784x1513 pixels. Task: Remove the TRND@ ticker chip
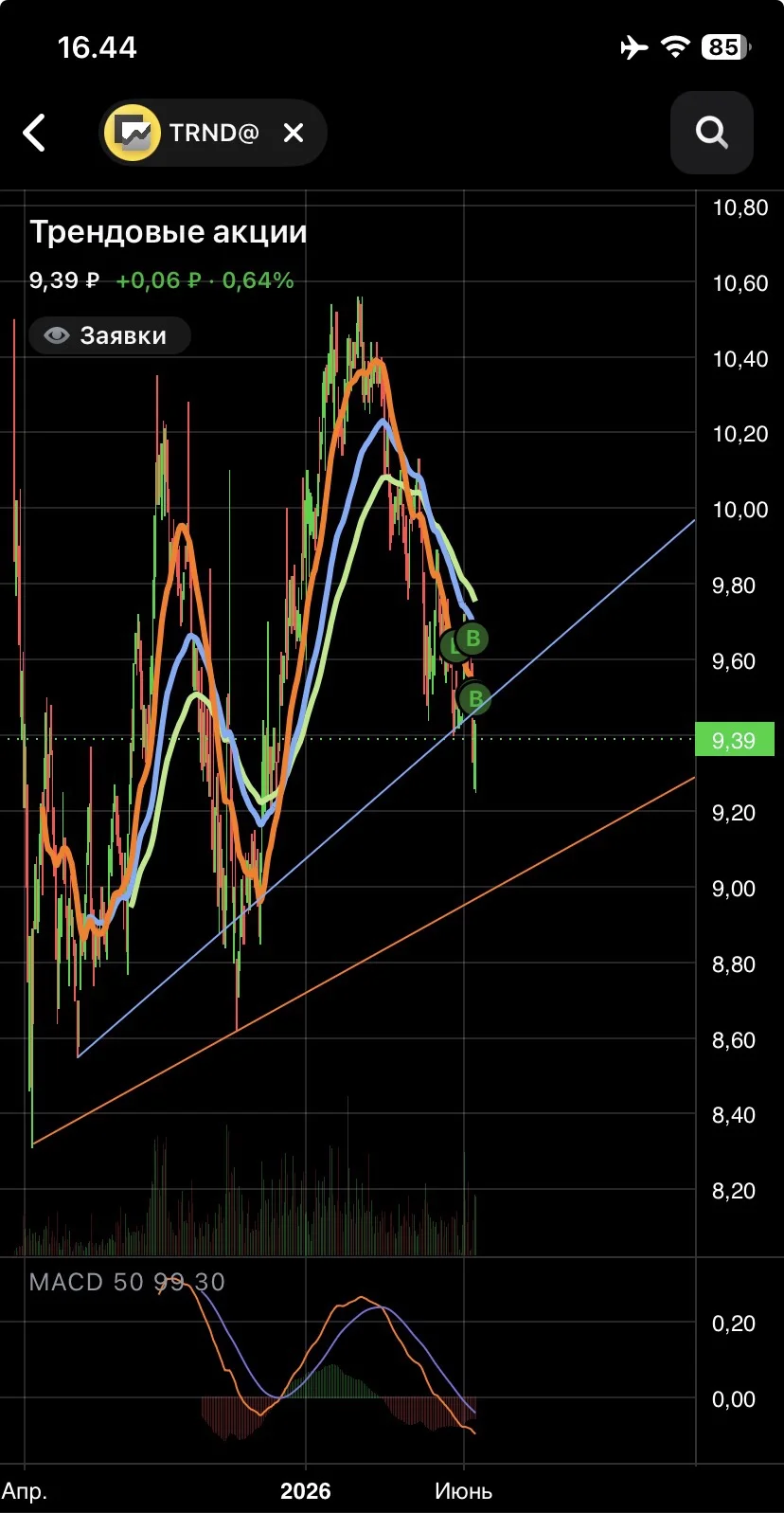click(x=294, y=133)
